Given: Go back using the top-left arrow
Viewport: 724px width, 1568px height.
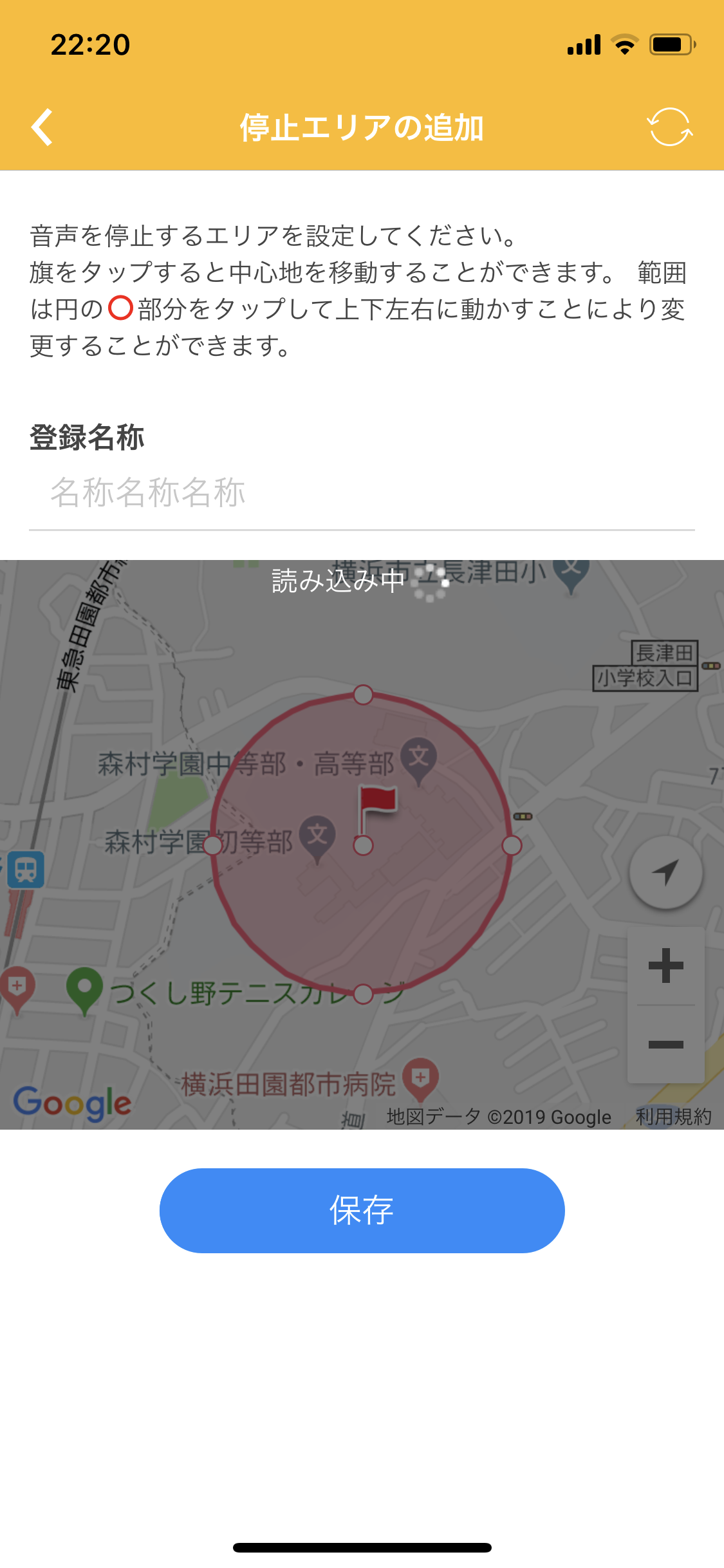Looking at the screenshot, I should [42, 127].
